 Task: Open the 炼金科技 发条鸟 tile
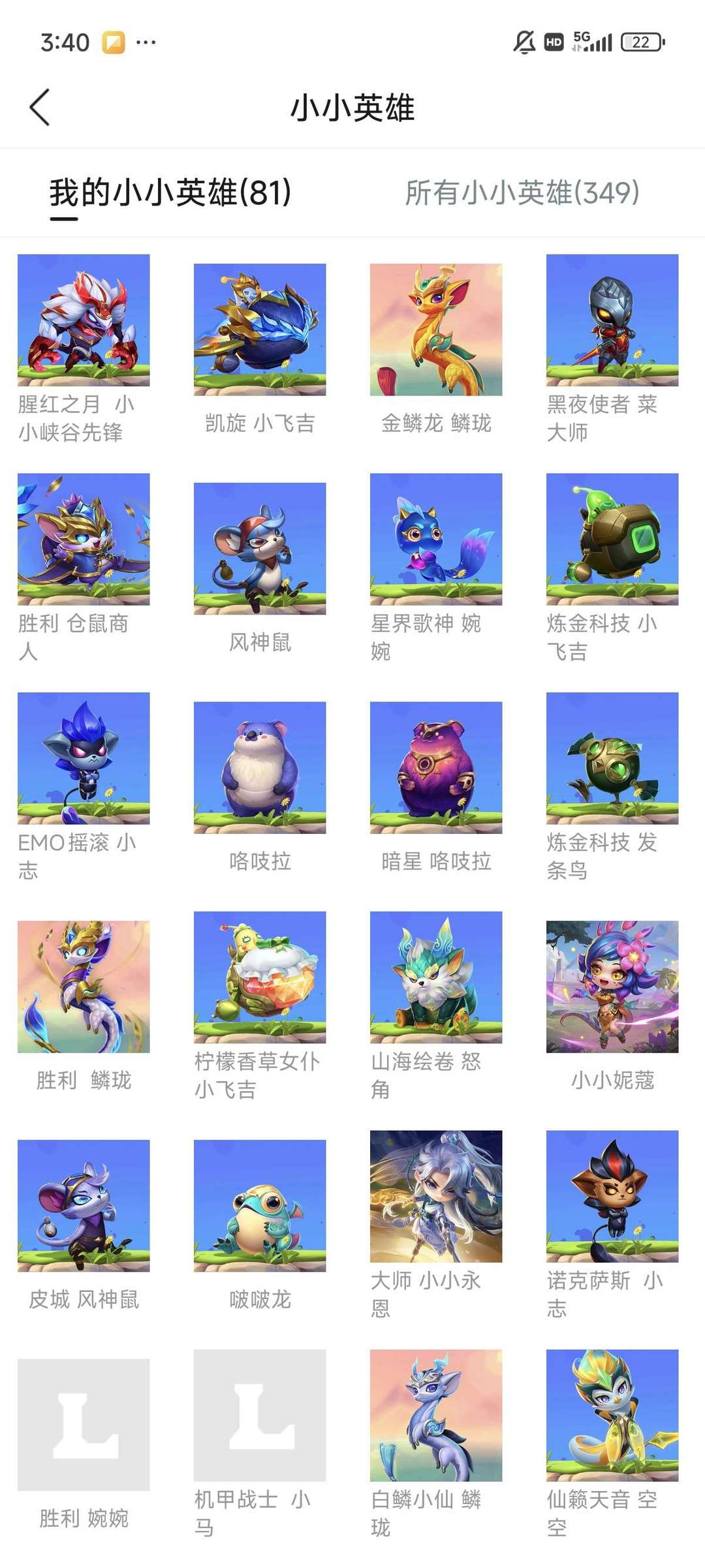[612, 758]
